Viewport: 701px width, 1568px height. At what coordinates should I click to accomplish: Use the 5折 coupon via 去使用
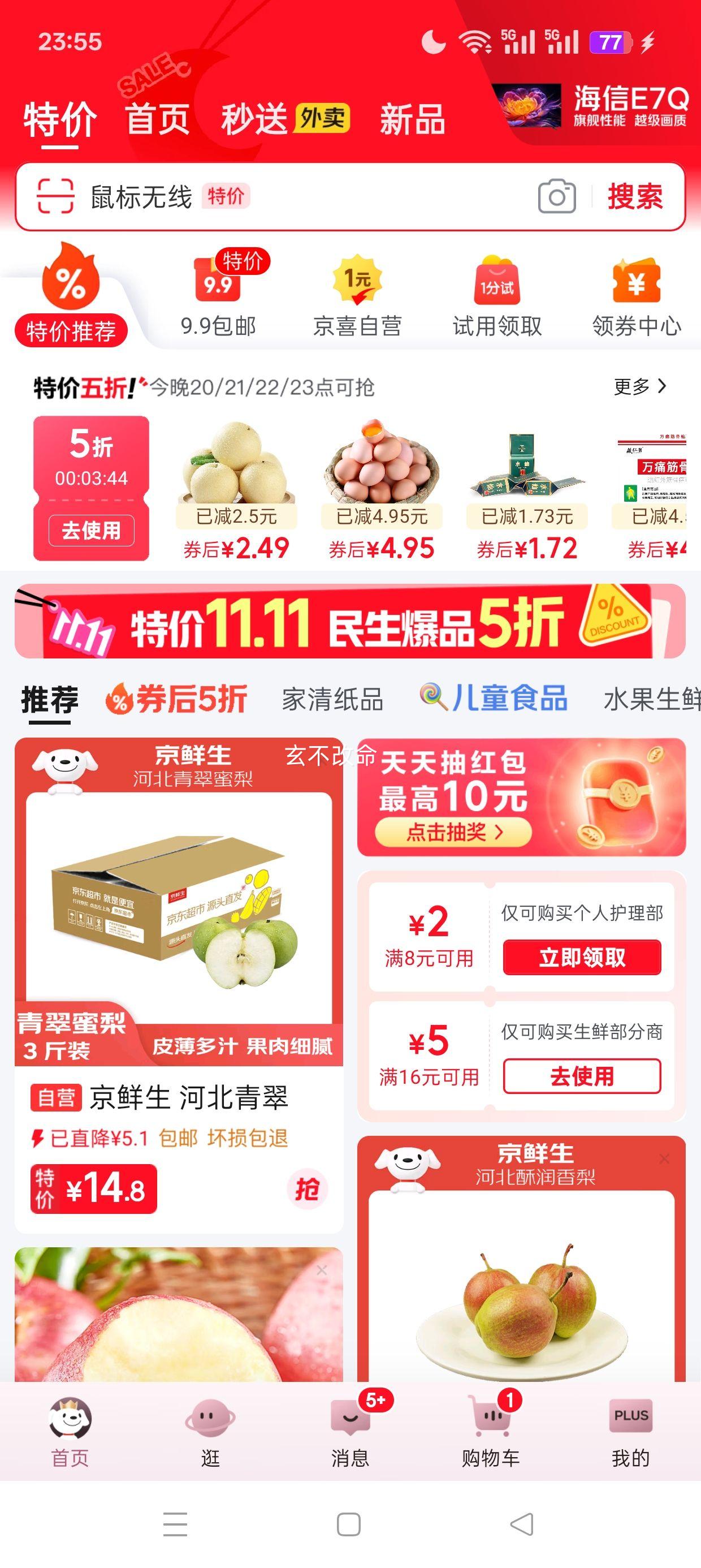pyautogui.click(x=91, y=530)
